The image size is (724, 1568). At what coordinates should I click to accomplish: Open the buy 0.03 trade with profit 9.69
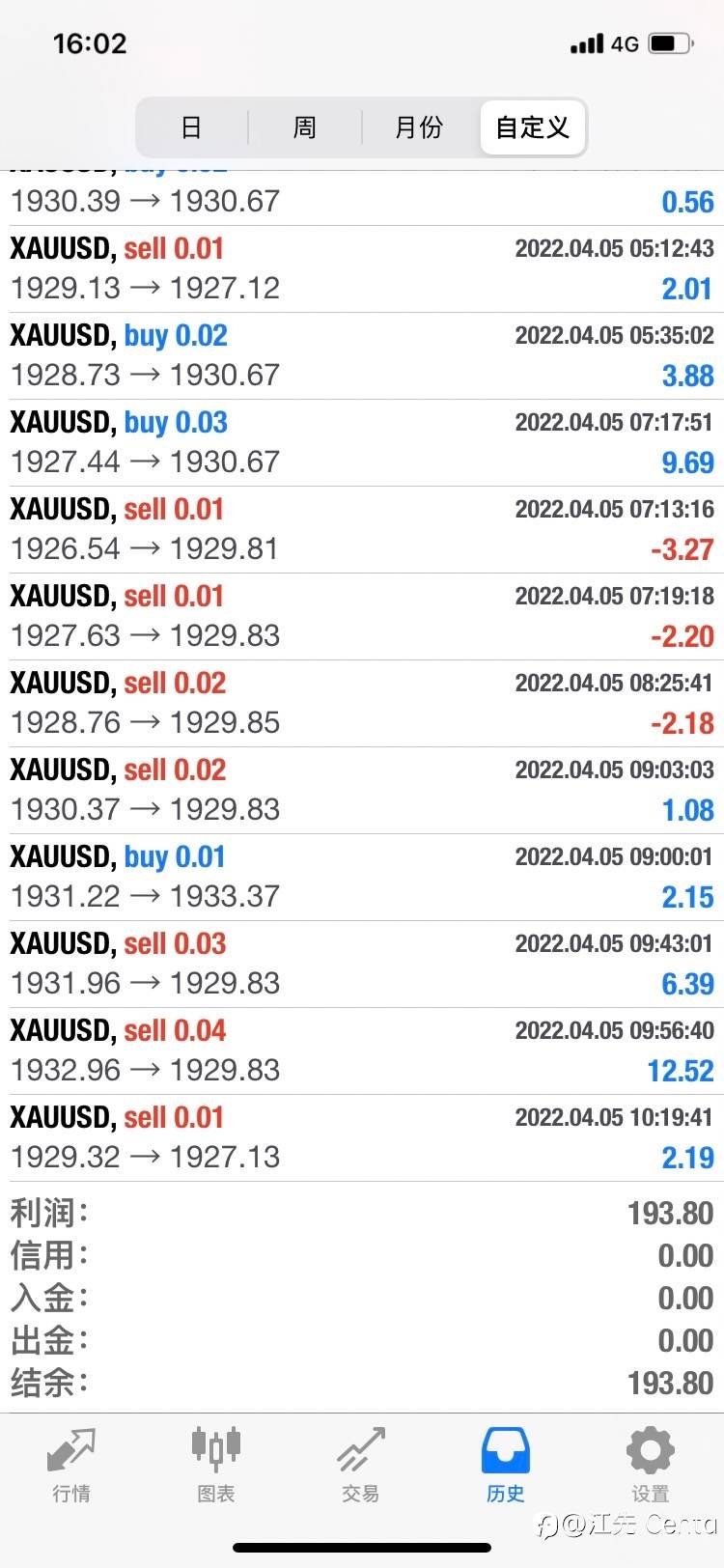[362, 443]
